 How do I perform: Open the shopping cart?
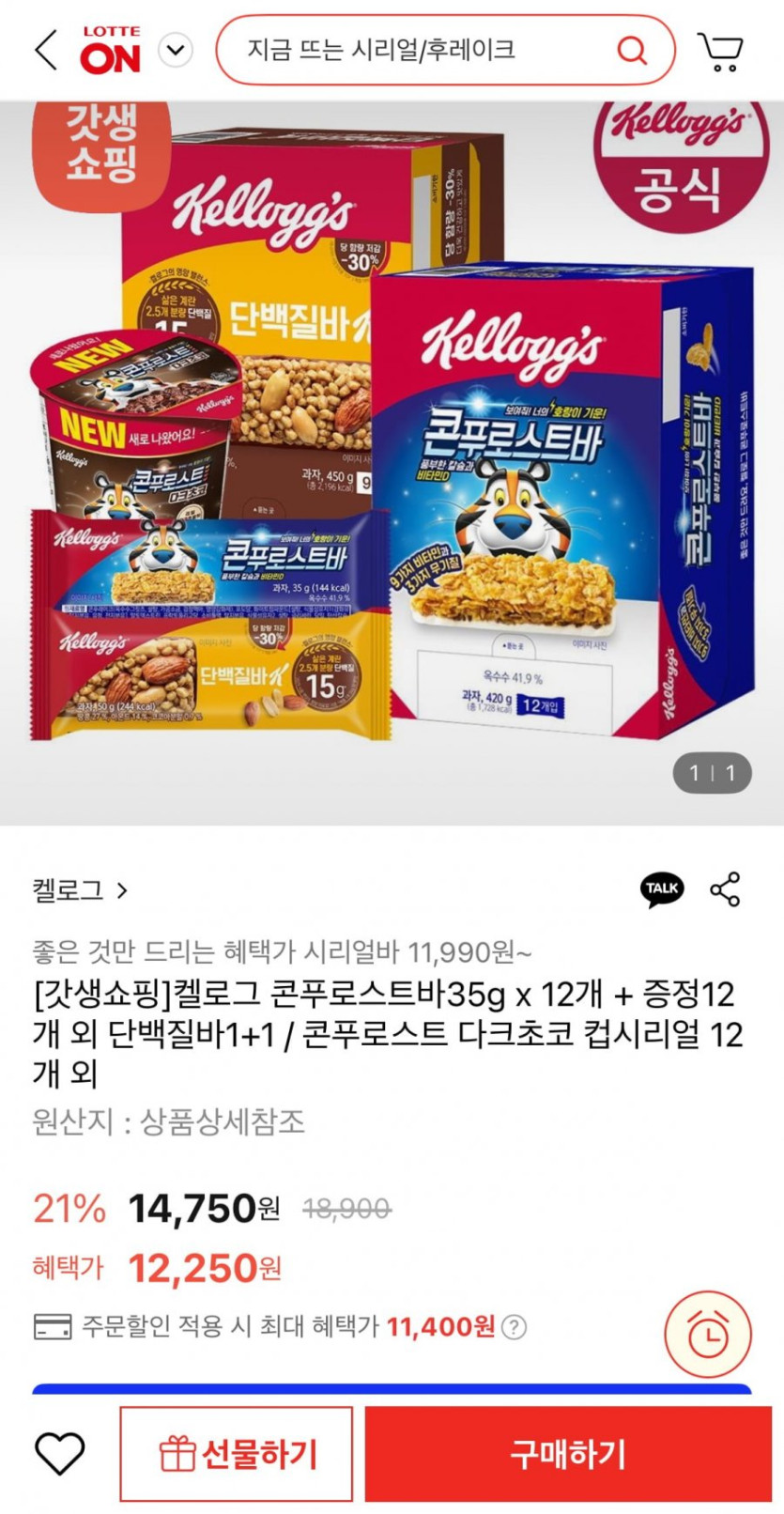pos(720,52)
